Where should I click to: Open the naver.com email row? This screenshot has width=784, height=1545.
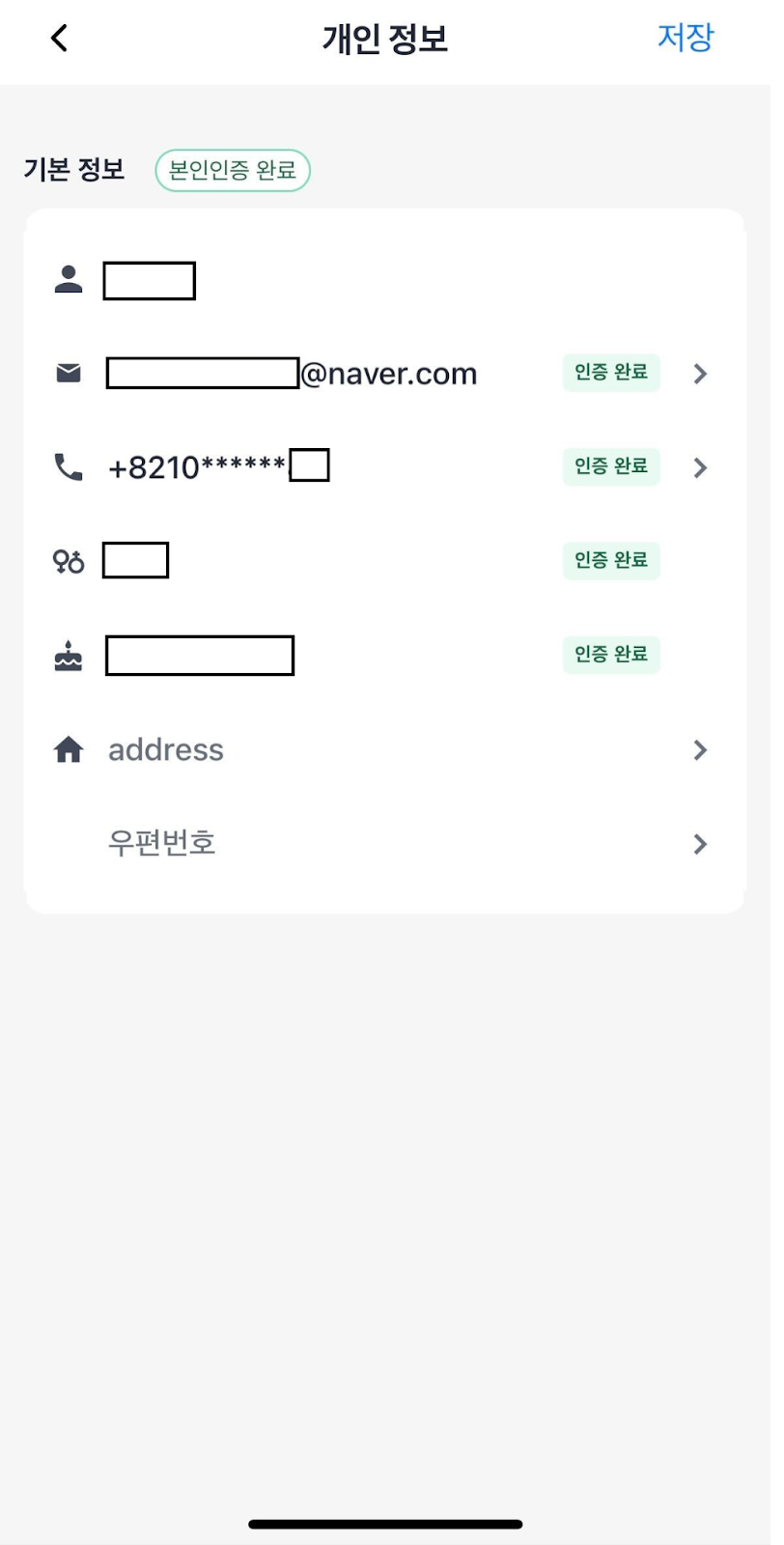(386, 374)
